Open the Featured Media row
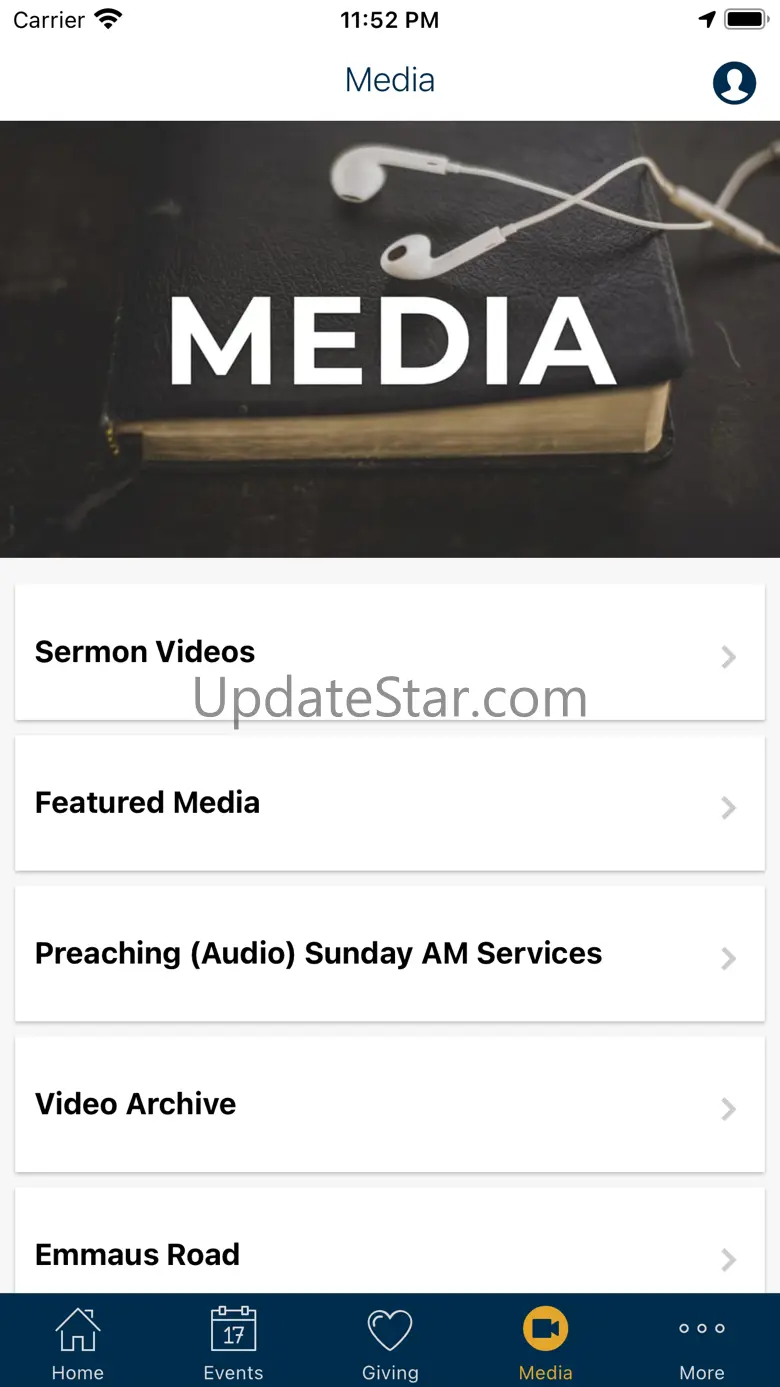The width and height of the screenshot is (780, 1387). point(390,803)
